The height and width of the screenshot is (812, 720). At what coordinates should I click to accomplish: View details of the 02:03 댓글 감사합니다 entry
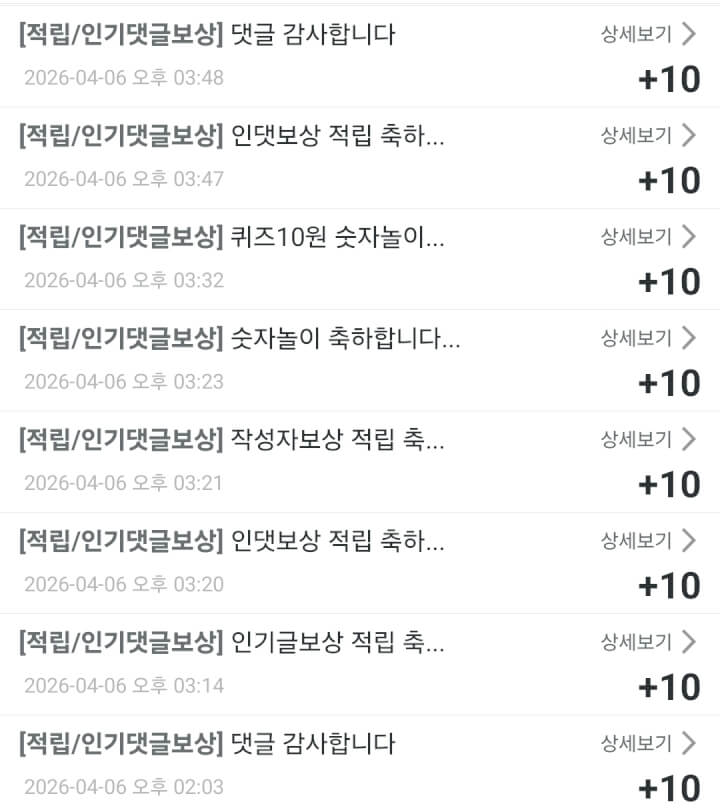click(648, 743)
